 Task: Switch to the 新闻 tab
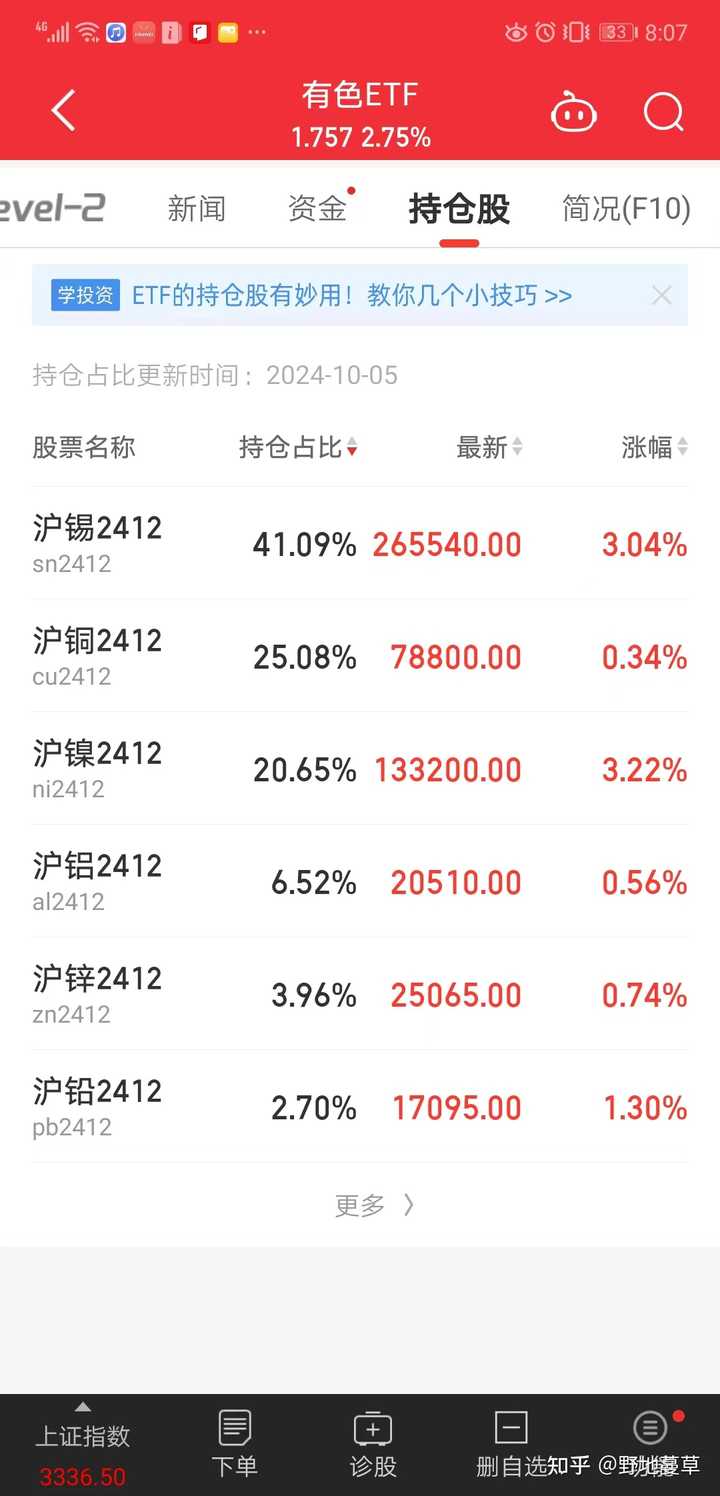click(x=197, y=210)
